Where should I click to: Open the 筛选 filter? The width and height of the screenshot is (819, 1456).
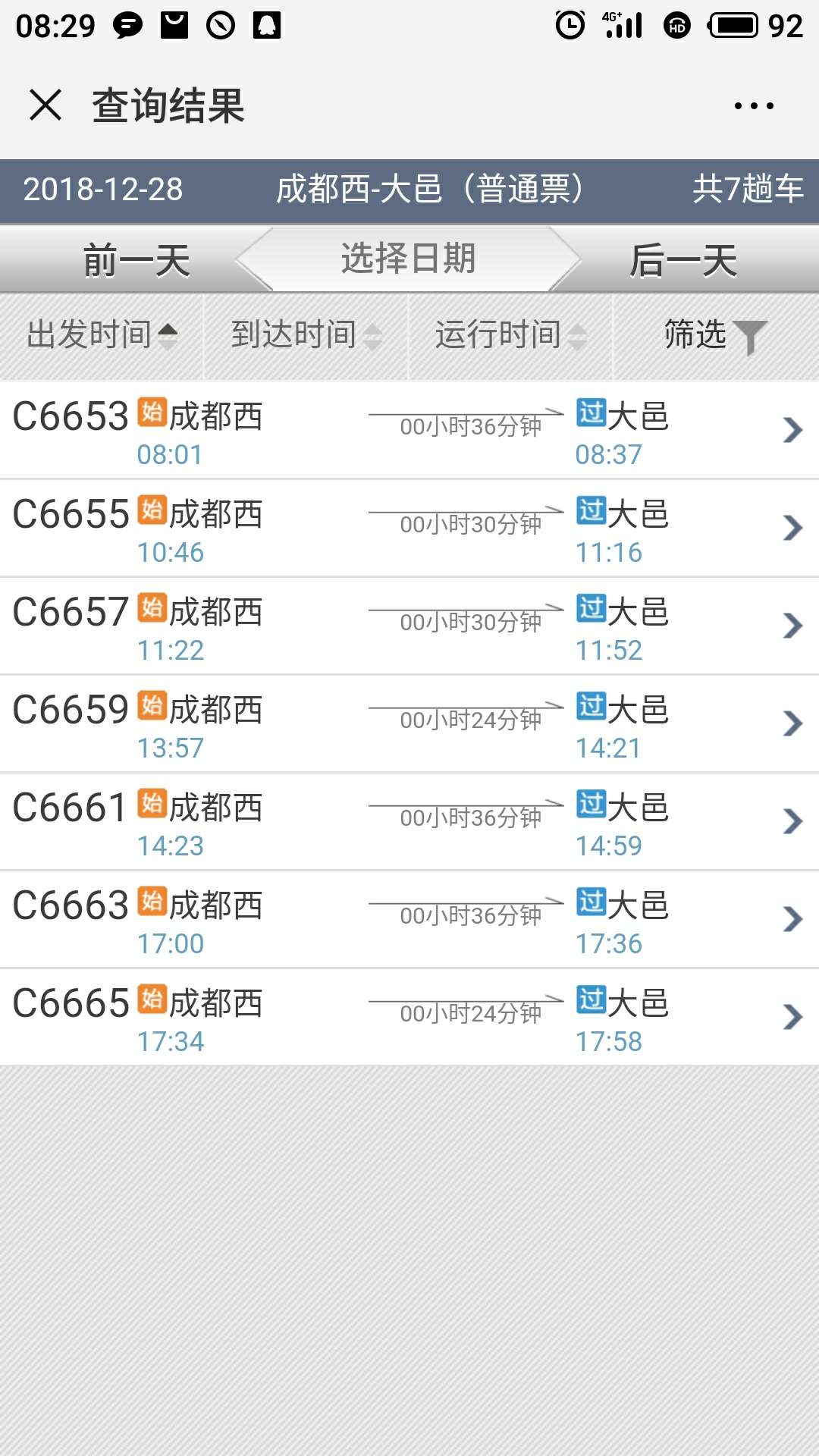716,335
